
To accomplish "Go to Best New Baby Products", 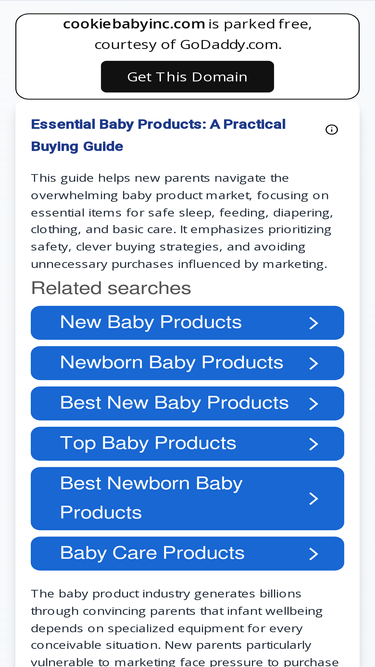I will 187,403.
